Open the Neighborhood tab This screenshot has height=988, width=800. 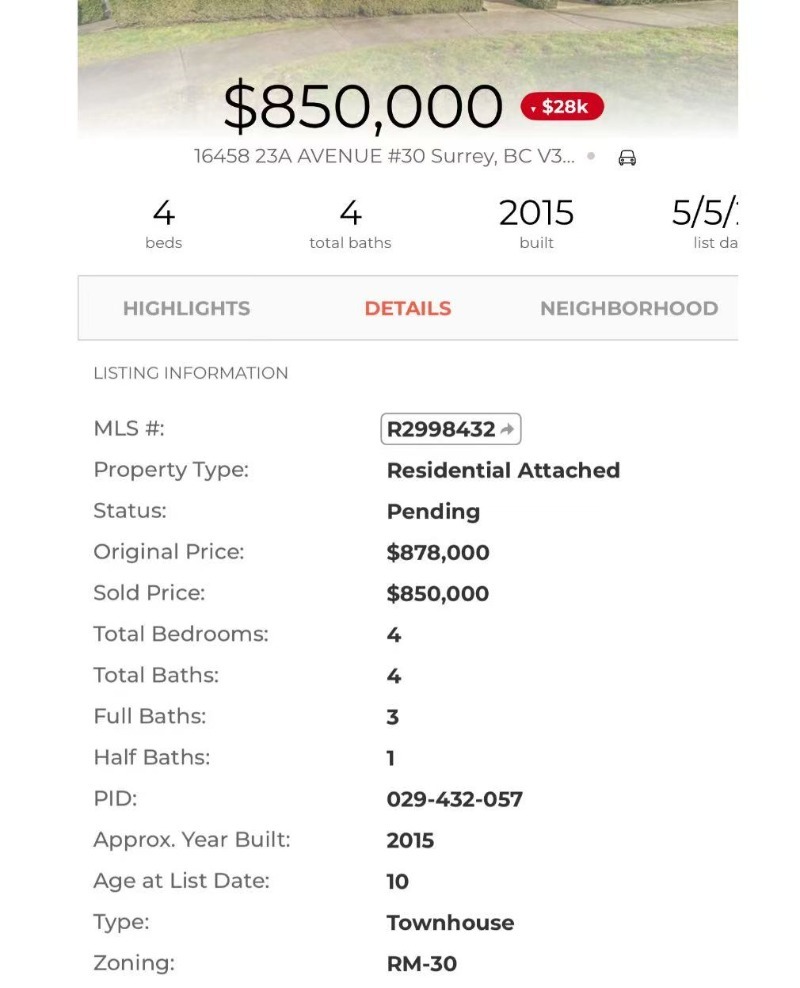pos(628,309)
